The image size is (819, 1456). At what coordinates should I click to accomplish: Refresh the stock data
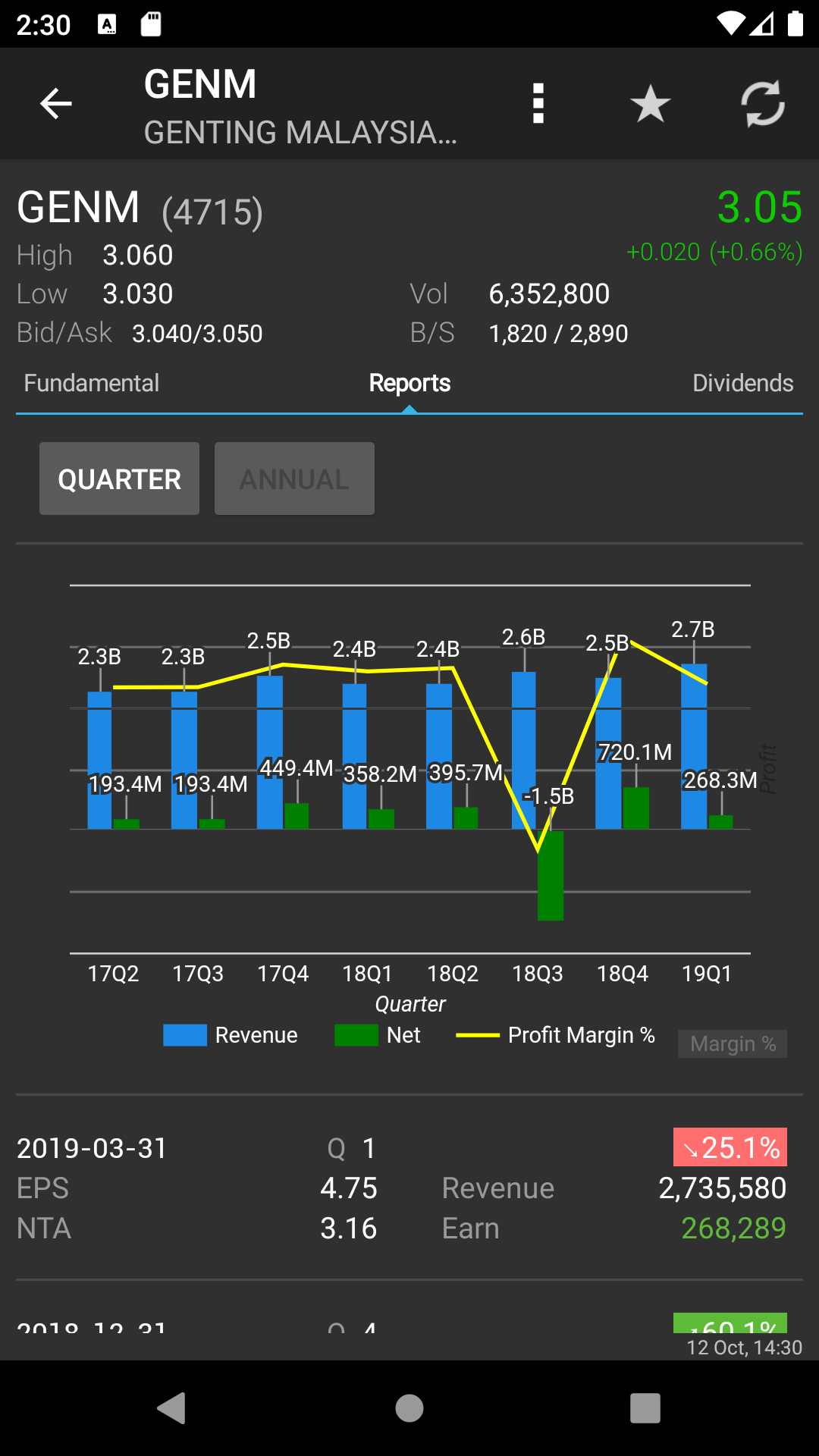click(x=762, y=104)
